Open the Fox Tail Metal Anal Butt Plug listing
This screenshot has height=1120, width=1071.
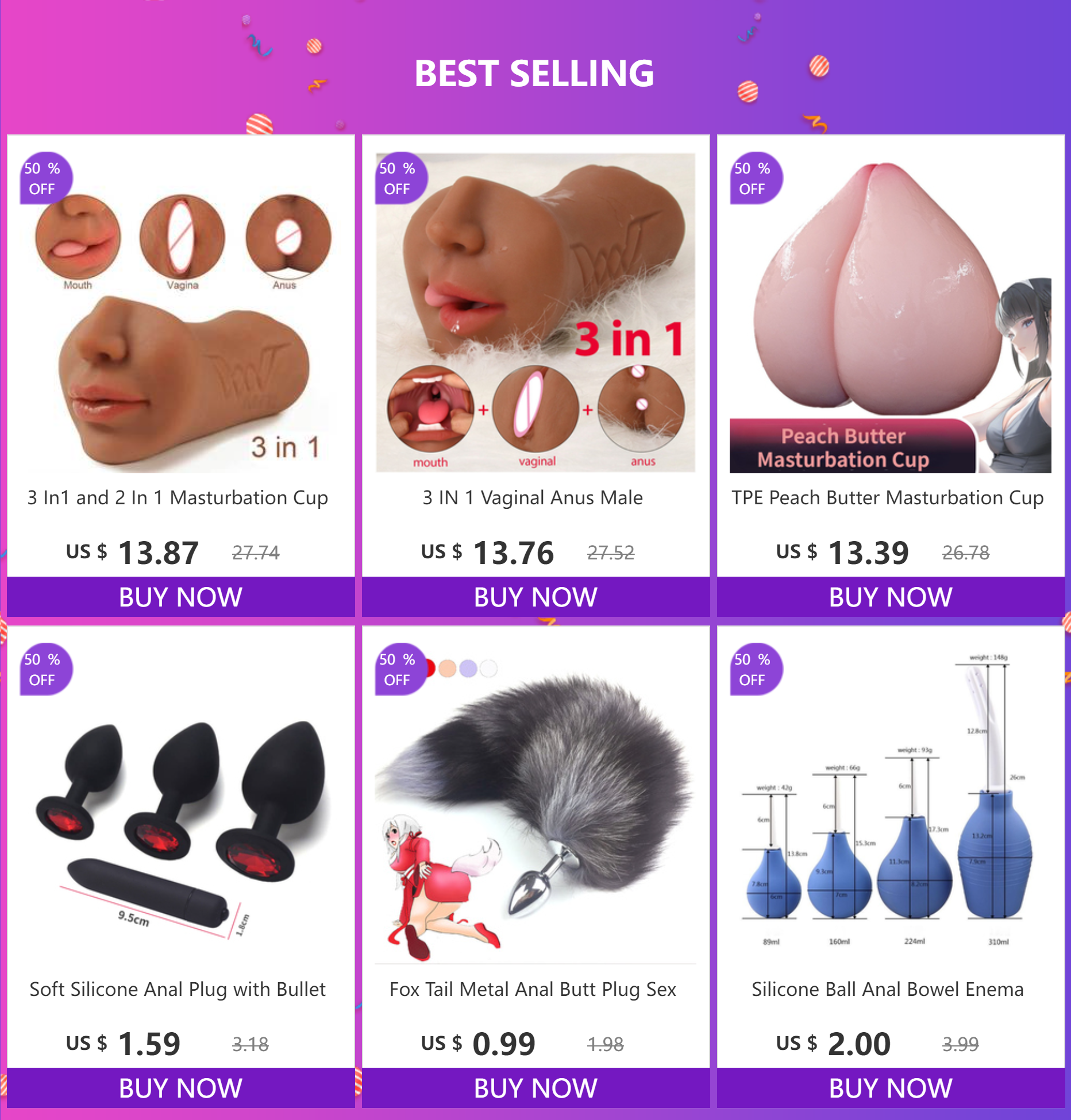pyautogui.click(x=533, y=989)
